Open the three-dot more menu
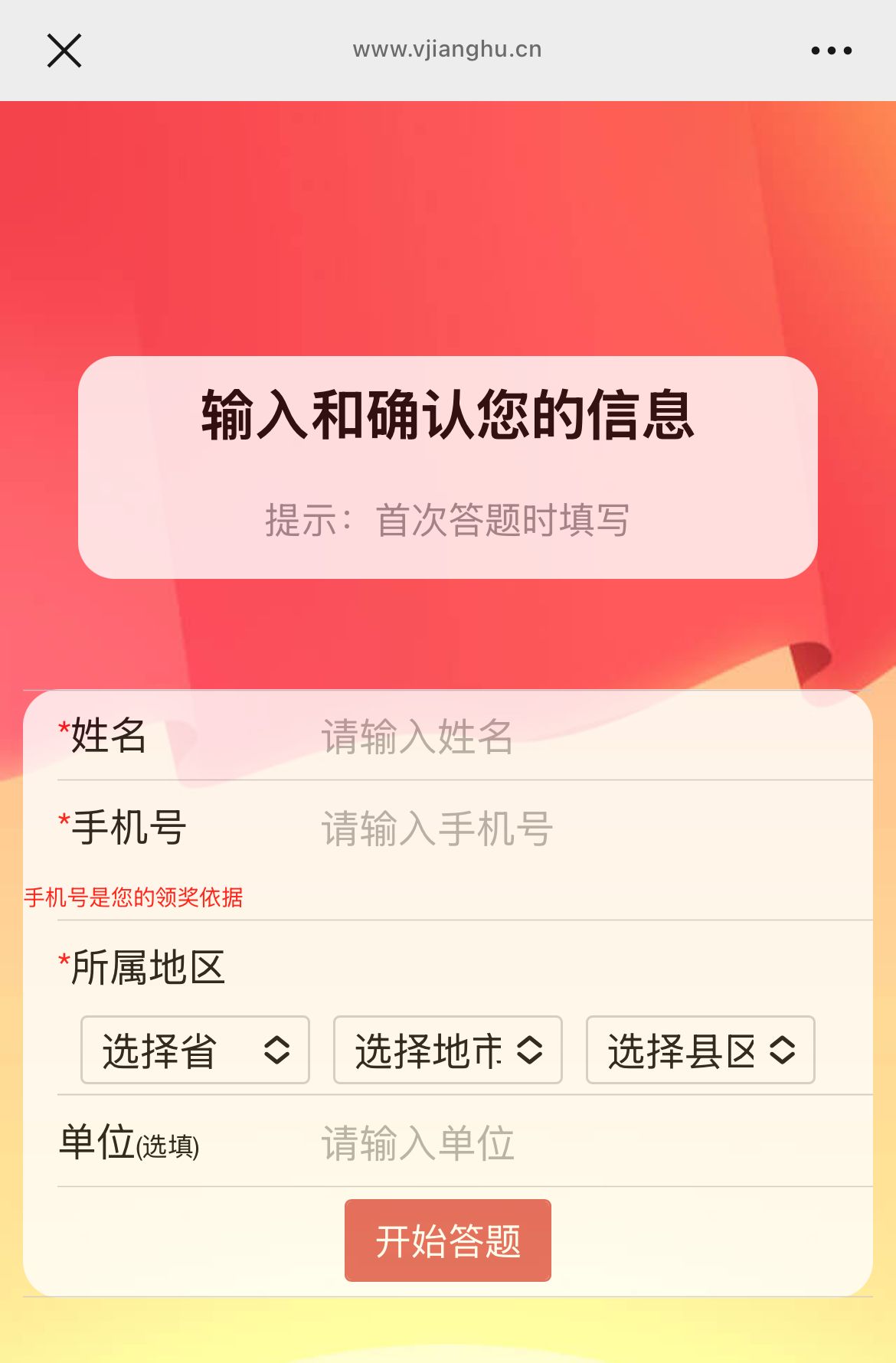This screenshot has width=896, height=1363. click(x=831, y=51)
